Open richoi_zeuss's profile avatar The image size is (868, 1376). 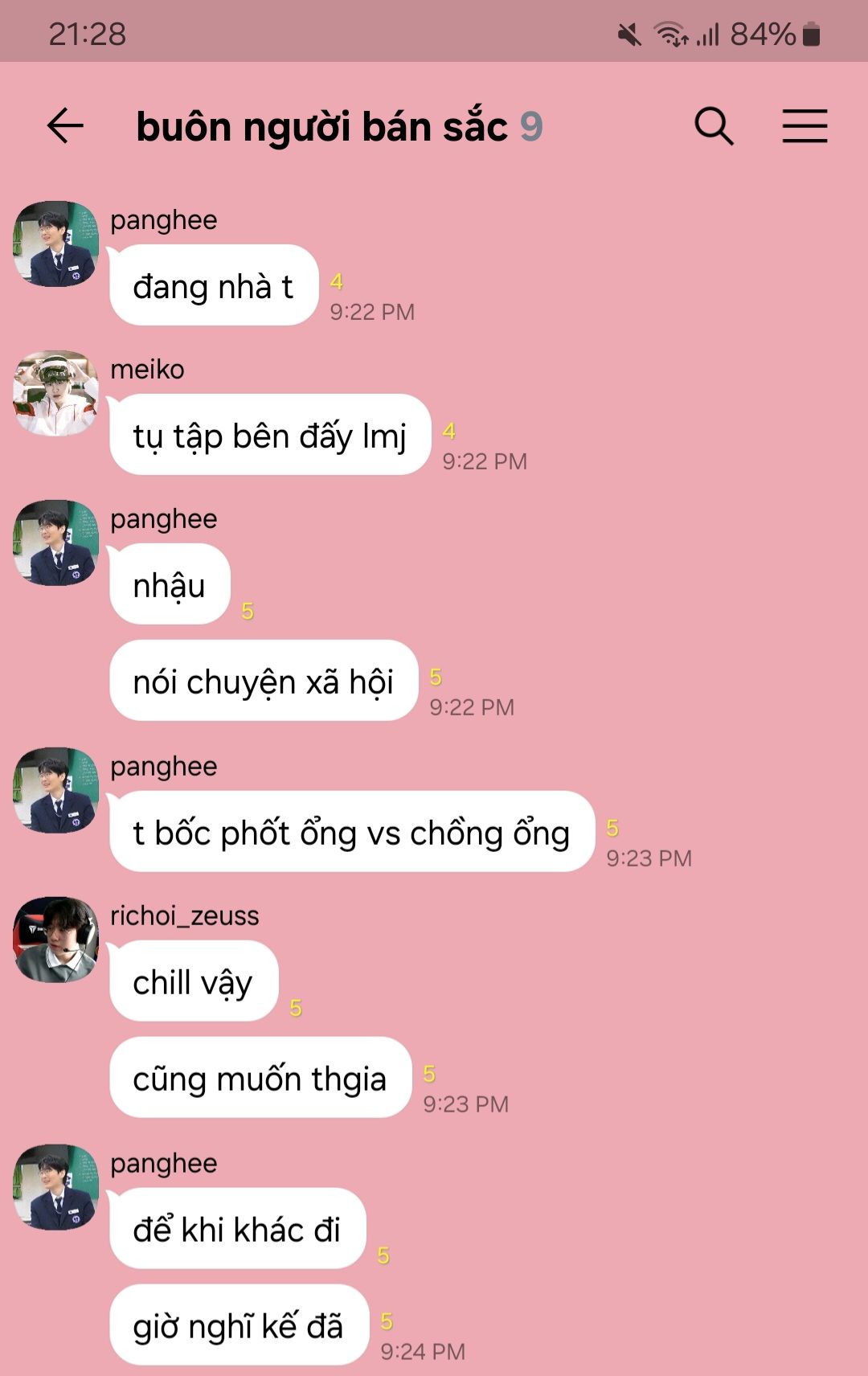[55, 940]
